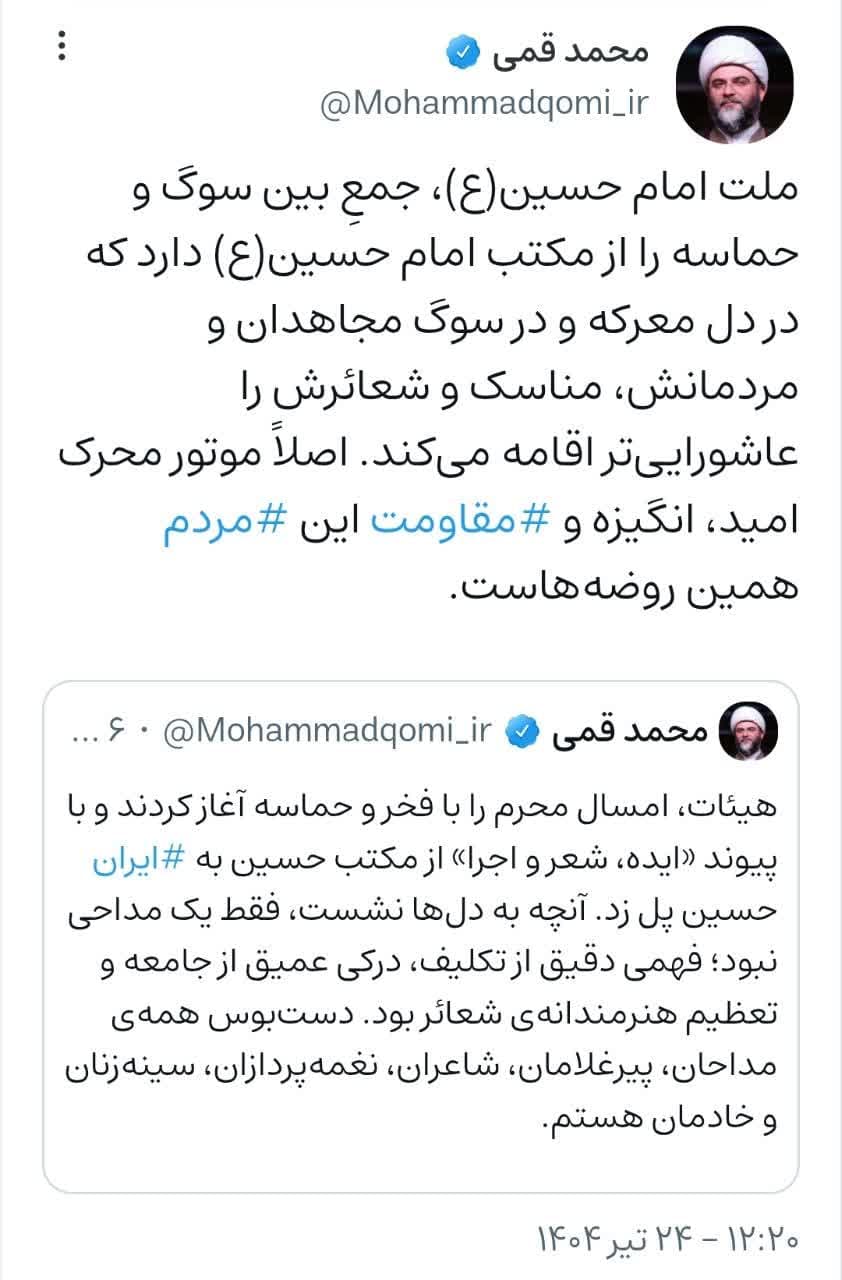This screenshot has width=842, height=1280.
Task: Open the @Mohammadqomi_ir profile from the tweet header
Action: pos(484,104)
